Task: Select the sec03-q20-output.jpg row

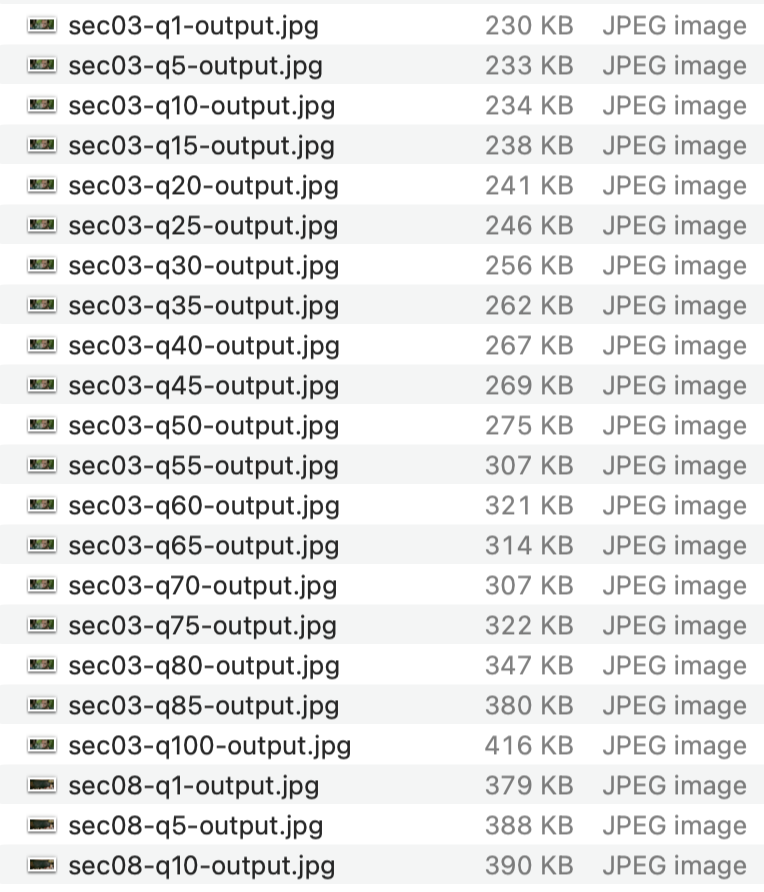Action: [x=203, y=186]
